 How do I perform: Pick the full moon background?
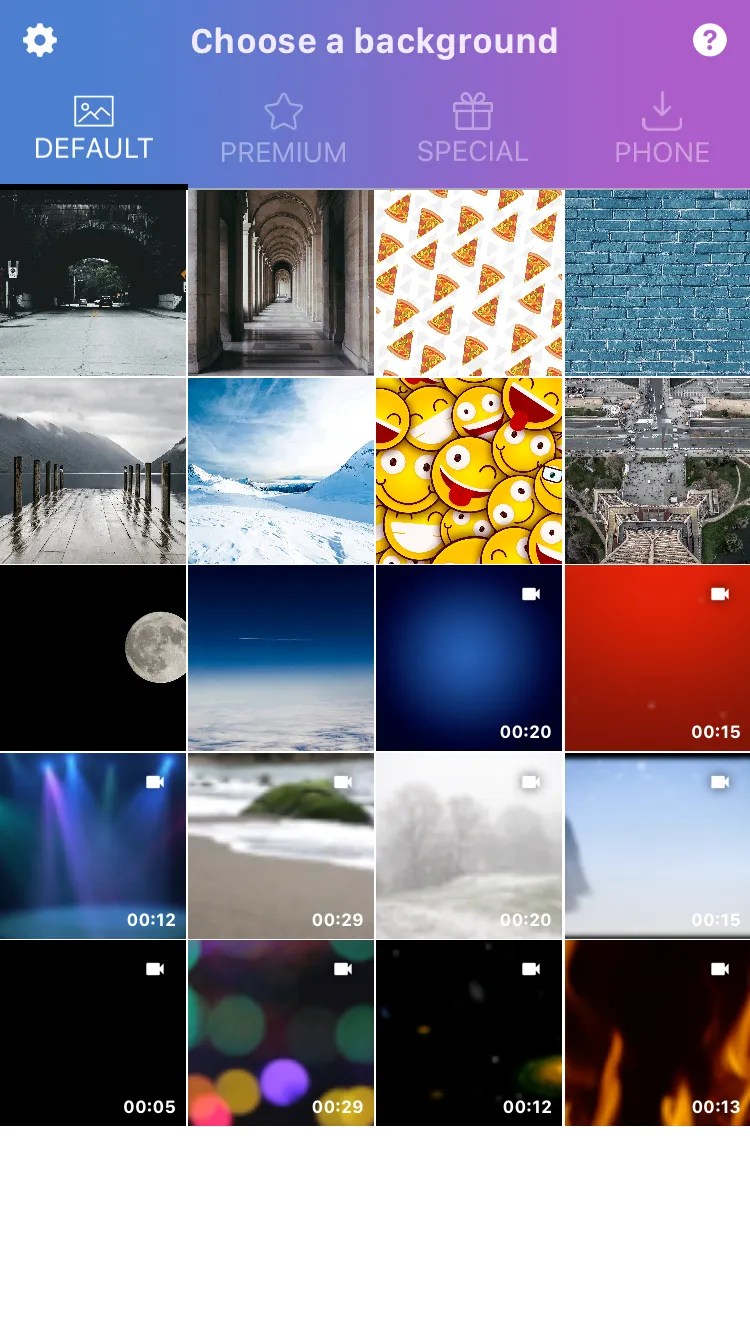click(92, 658)
